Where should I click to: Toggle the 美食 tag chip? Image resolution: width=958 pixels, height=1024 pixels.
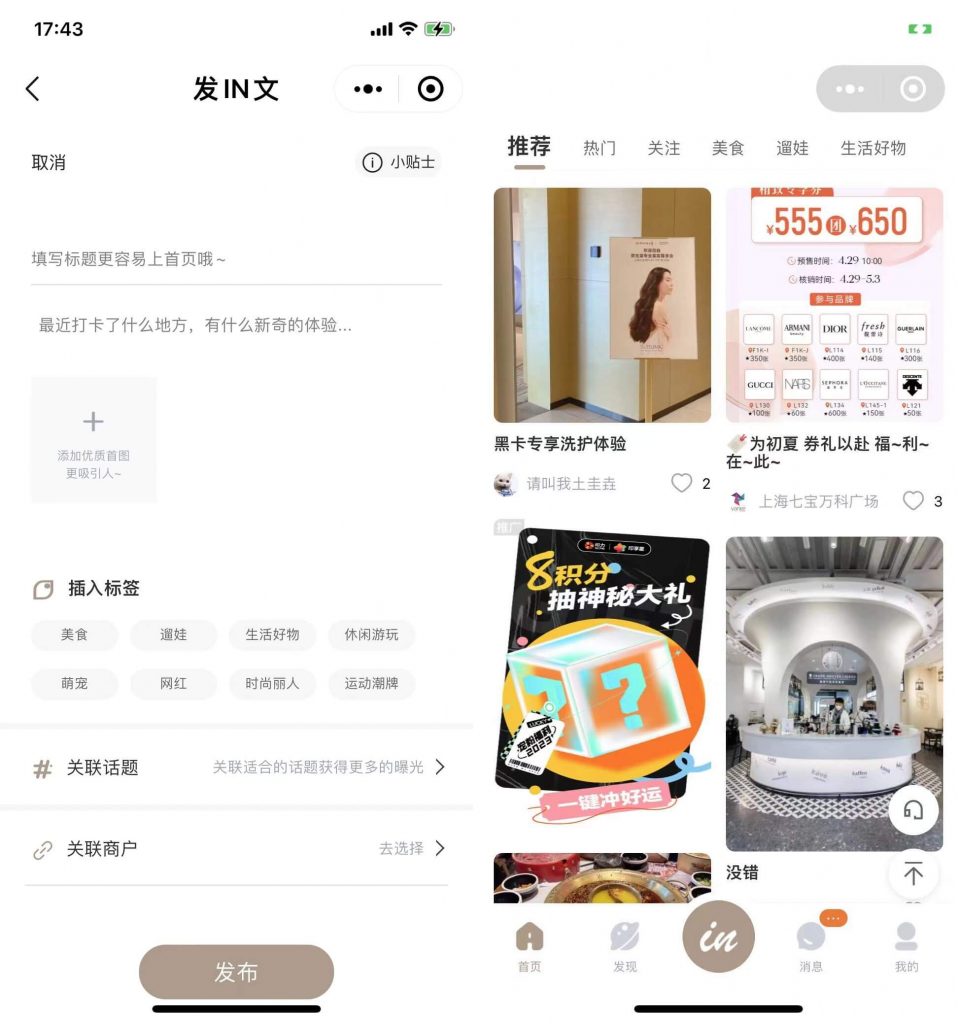click(x=73, y=635)
